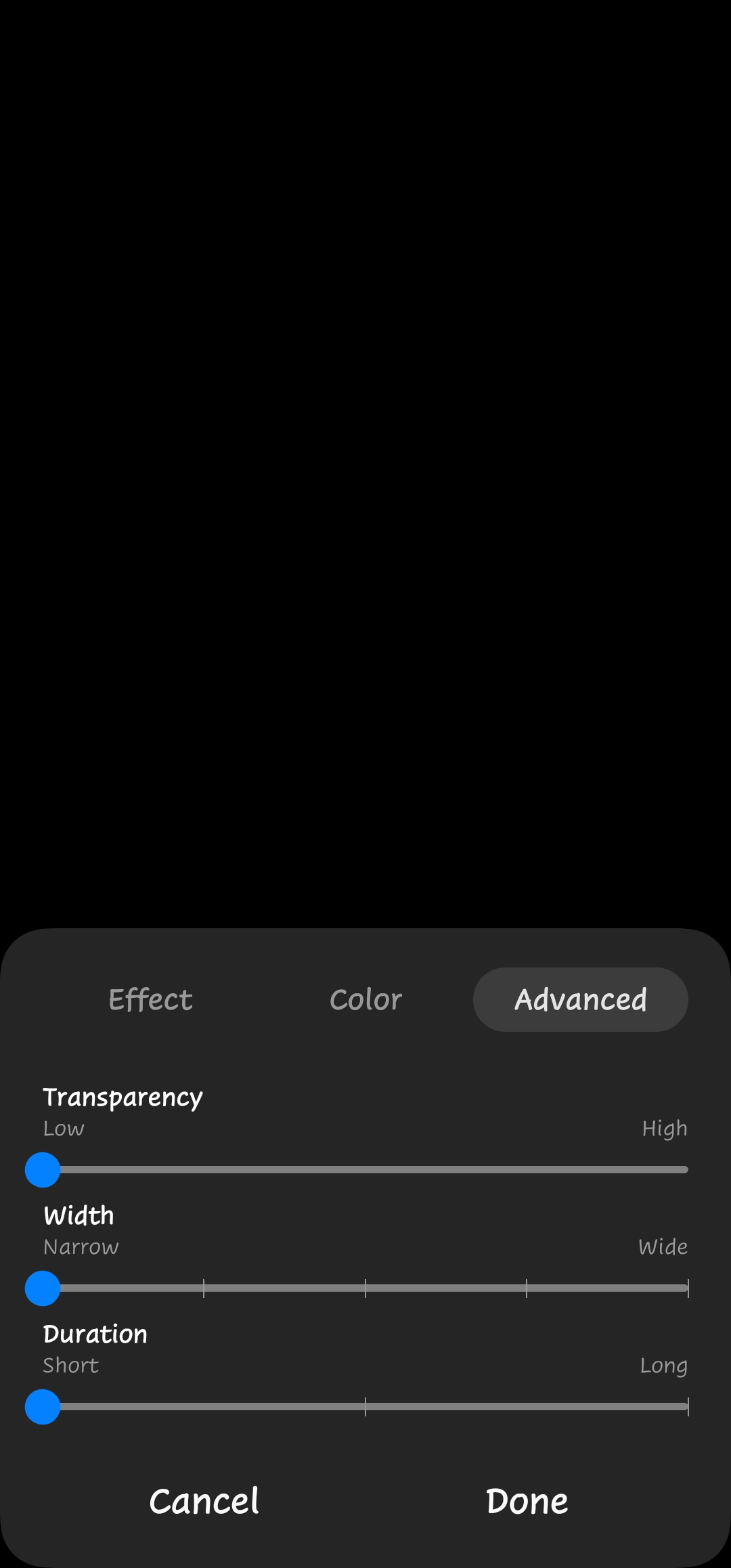
Task: Confirm settings with Done
Action: click(x=527, y=1501)
